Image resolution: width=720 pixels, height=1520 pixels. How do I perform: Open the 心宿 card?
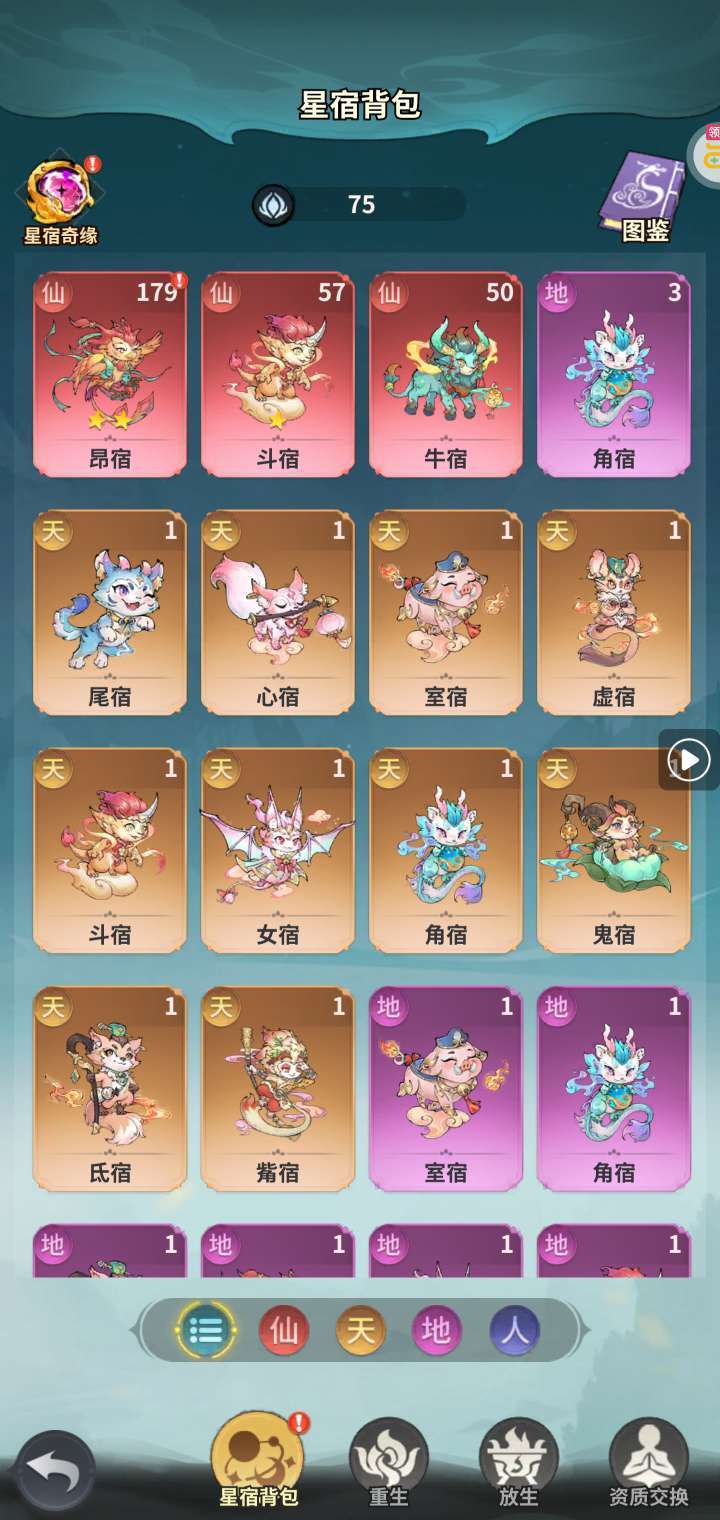278,612
